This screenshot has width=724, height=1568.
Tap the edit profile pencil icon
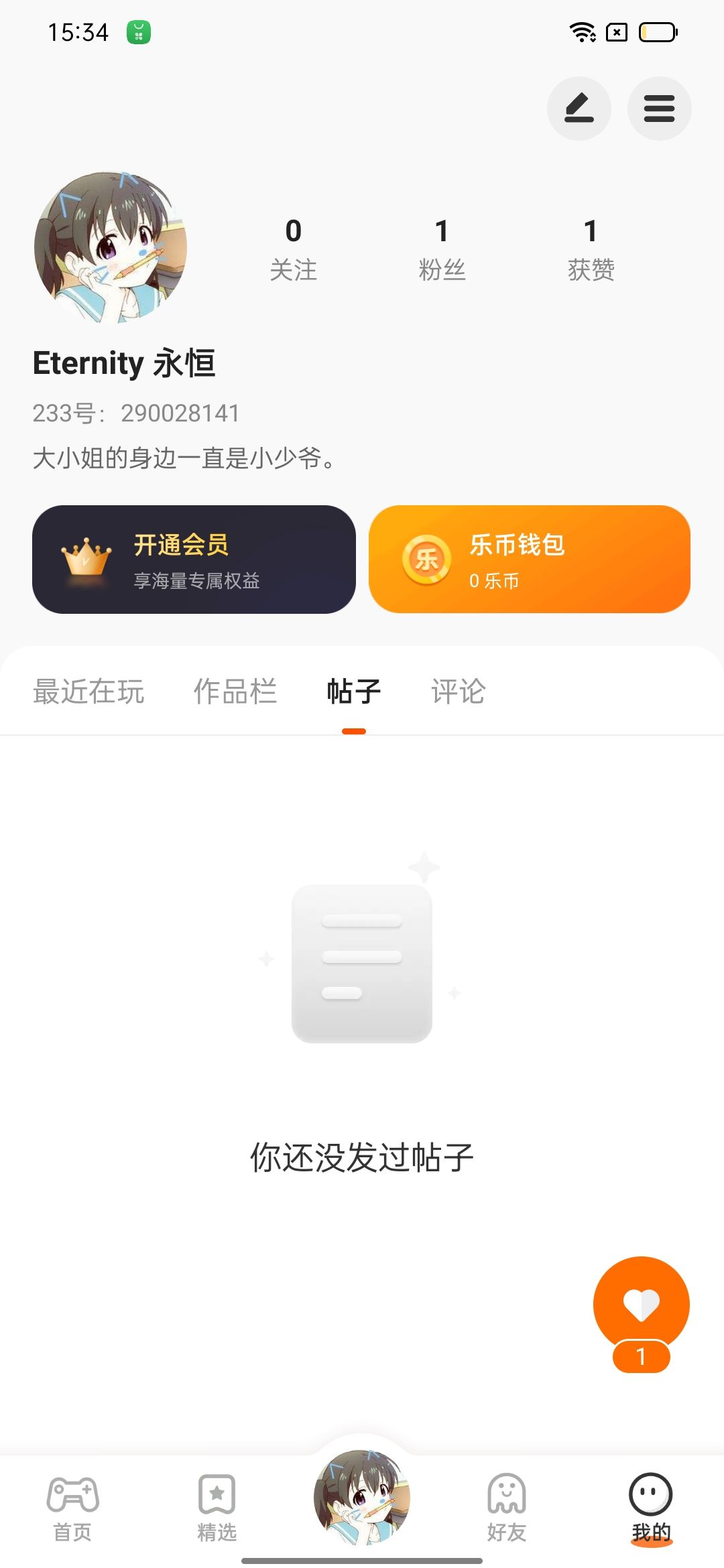(579, 109)
